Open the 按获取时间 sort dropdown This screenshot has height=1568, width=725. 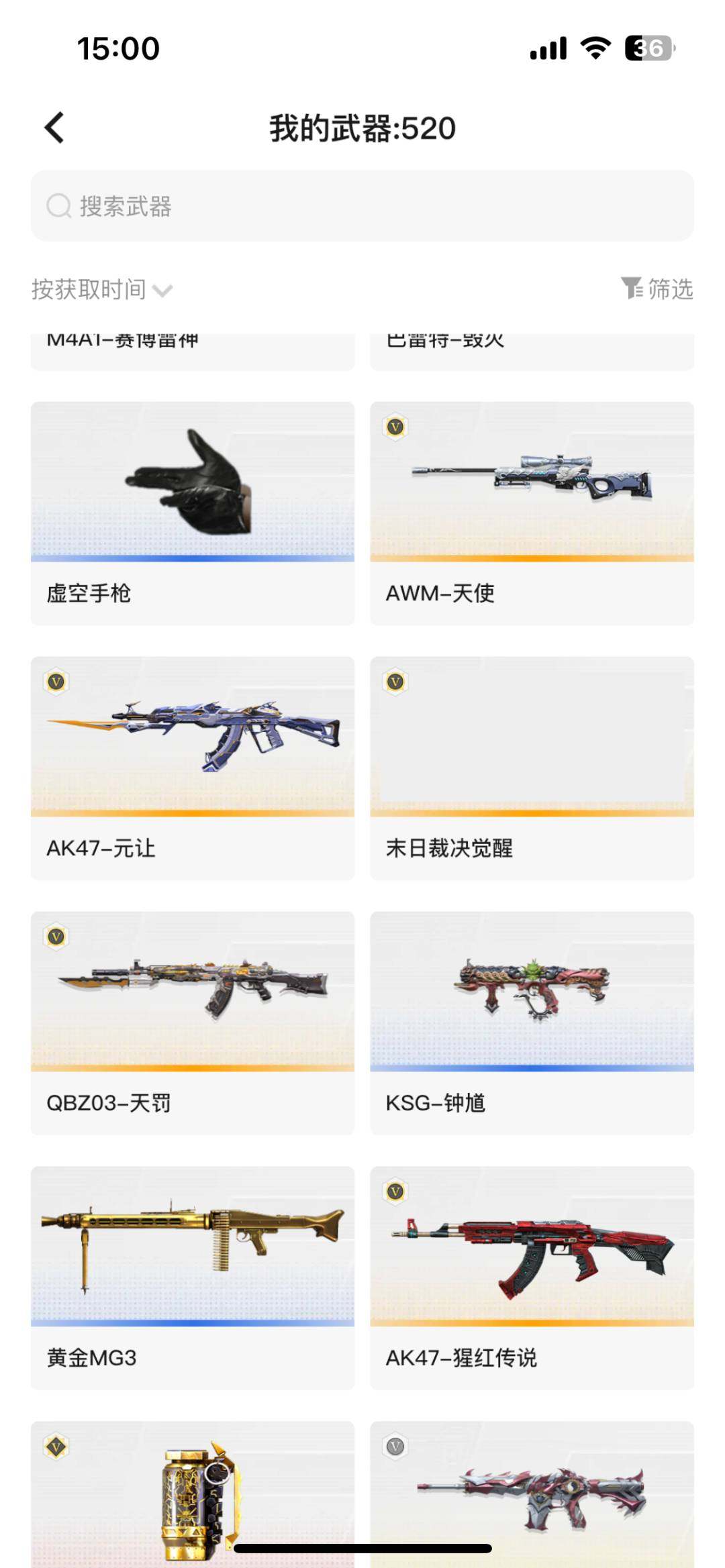87,289
